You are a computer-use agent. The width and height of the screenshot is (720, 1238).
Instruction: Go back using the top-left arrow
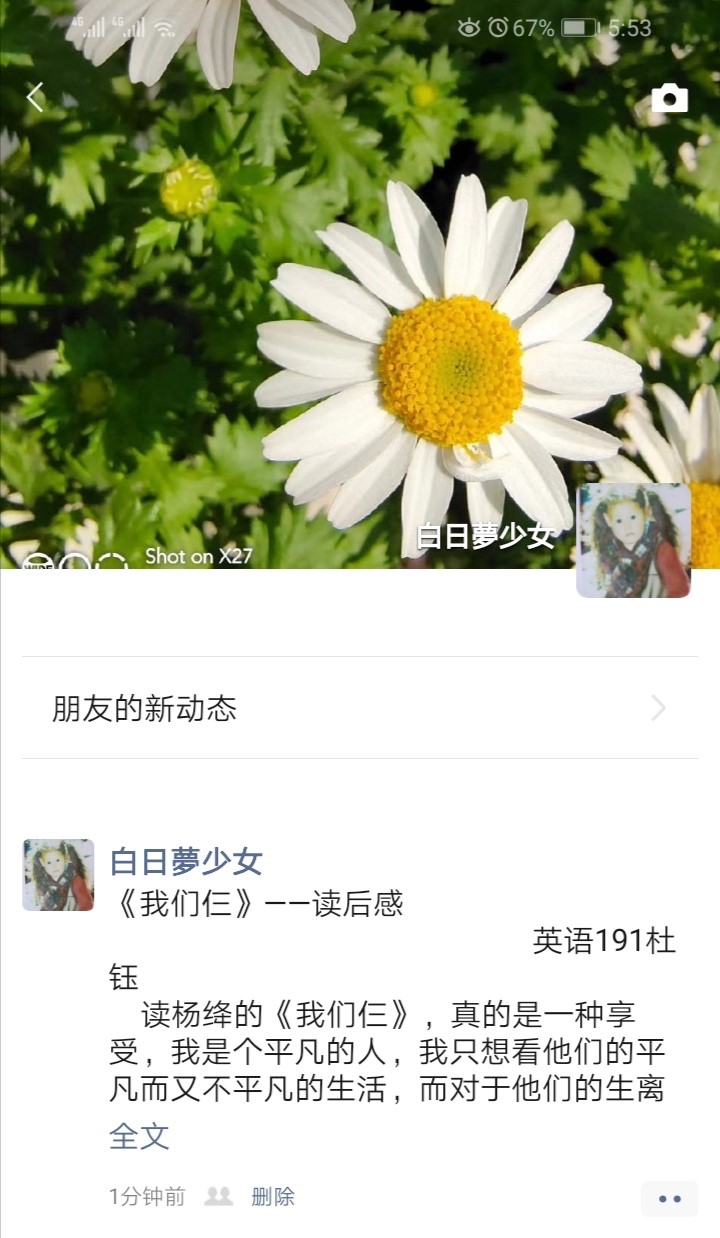[x=35, y=97]
